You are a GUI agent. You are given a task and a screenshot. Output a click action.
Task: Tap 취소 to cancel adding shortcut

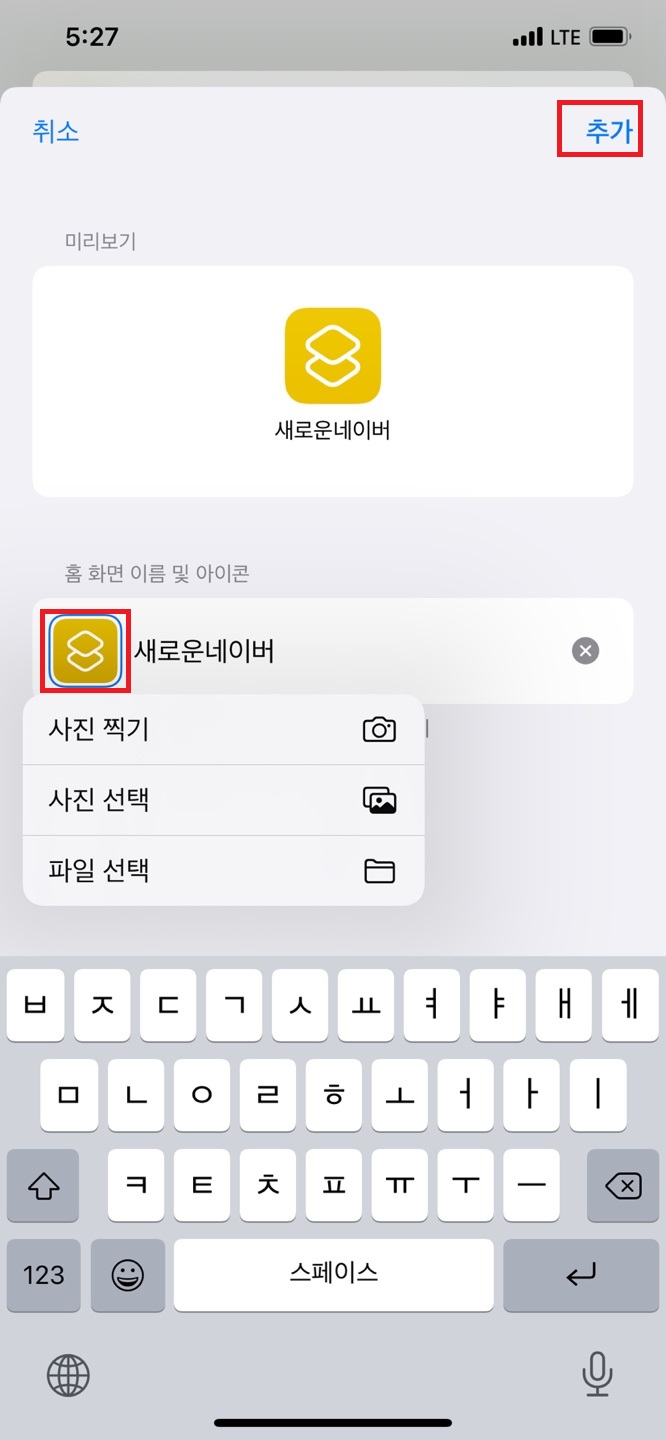[56, 131]
